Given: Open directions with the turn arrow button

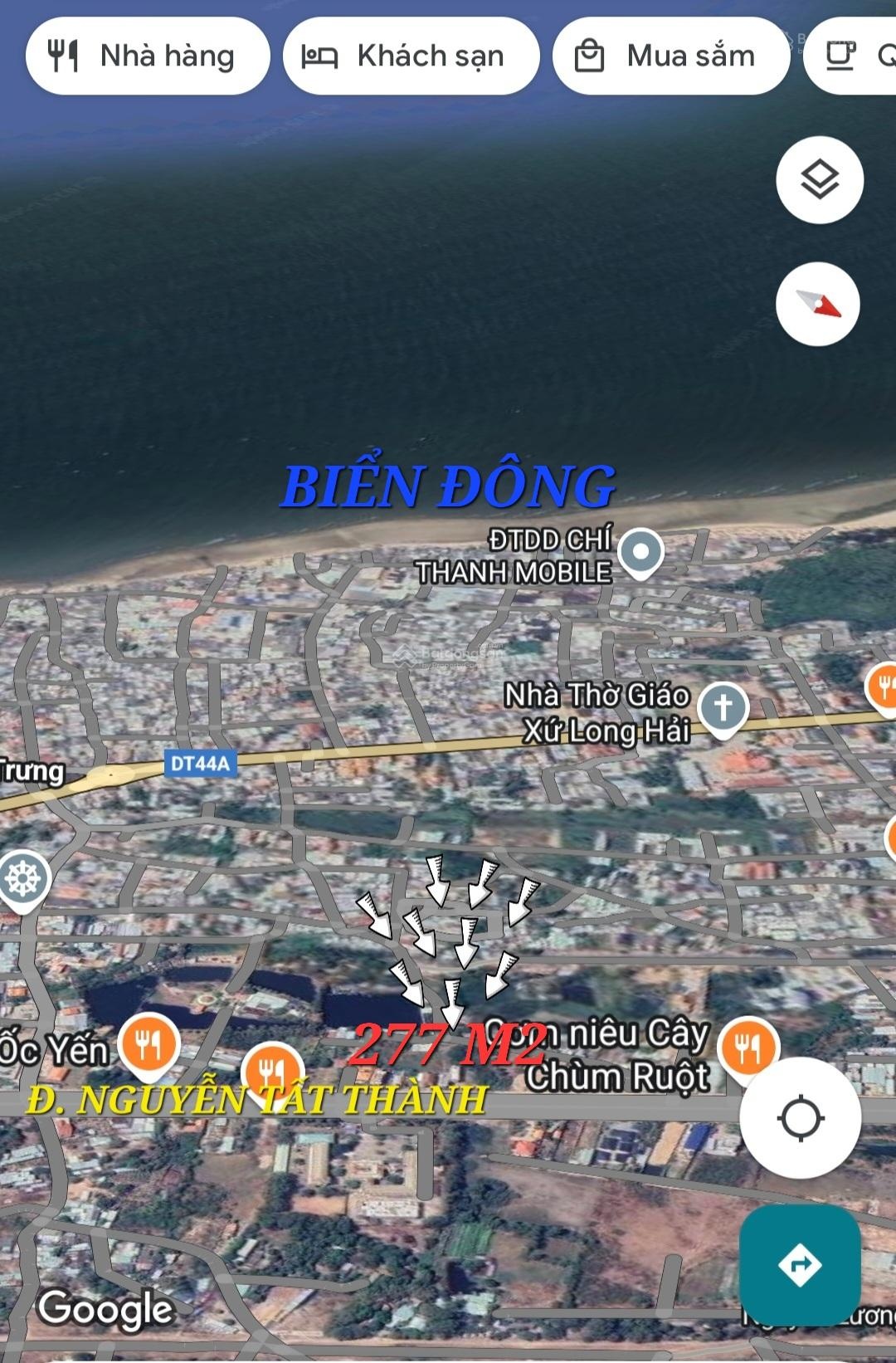Looking at the screenshot, I should [799, 1264].
